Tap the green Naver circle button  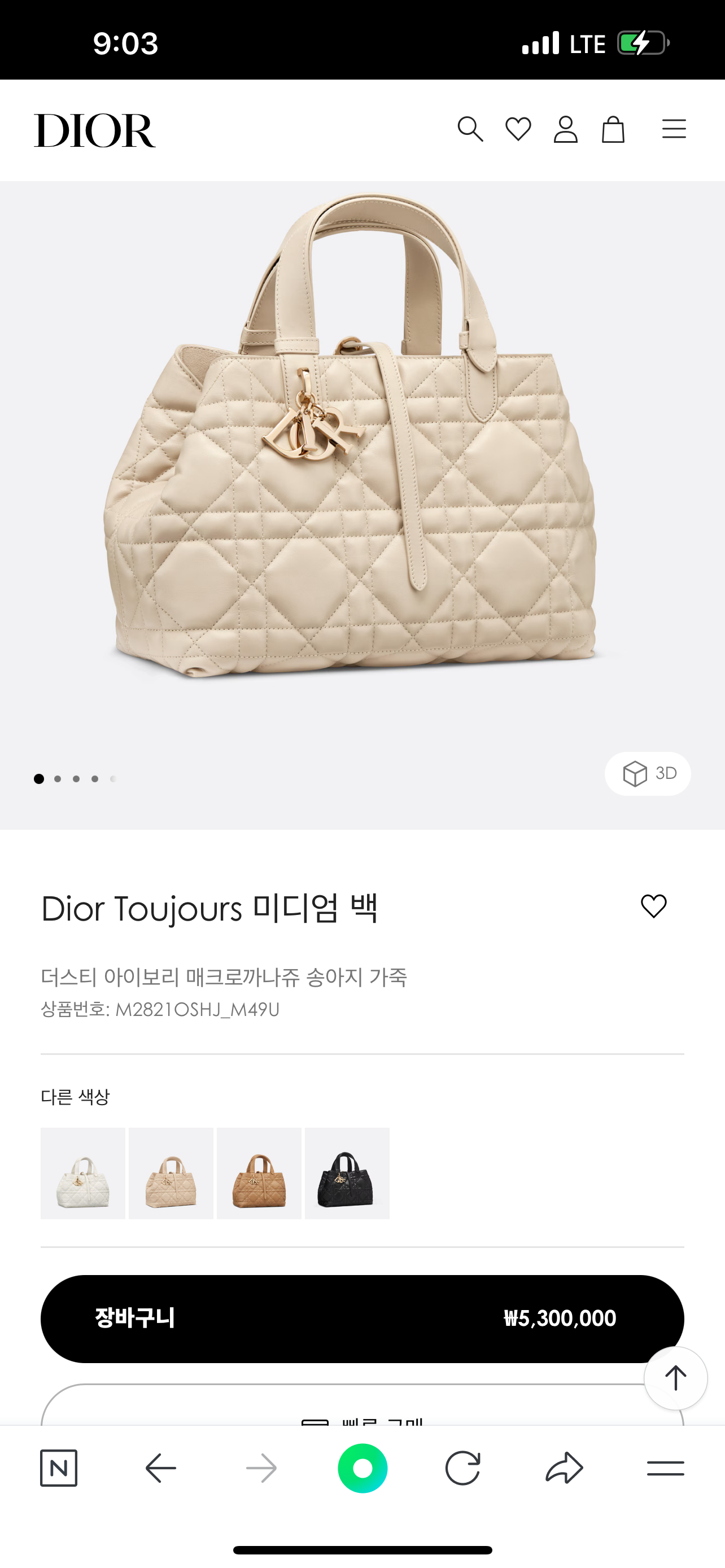coord(363,1468)
